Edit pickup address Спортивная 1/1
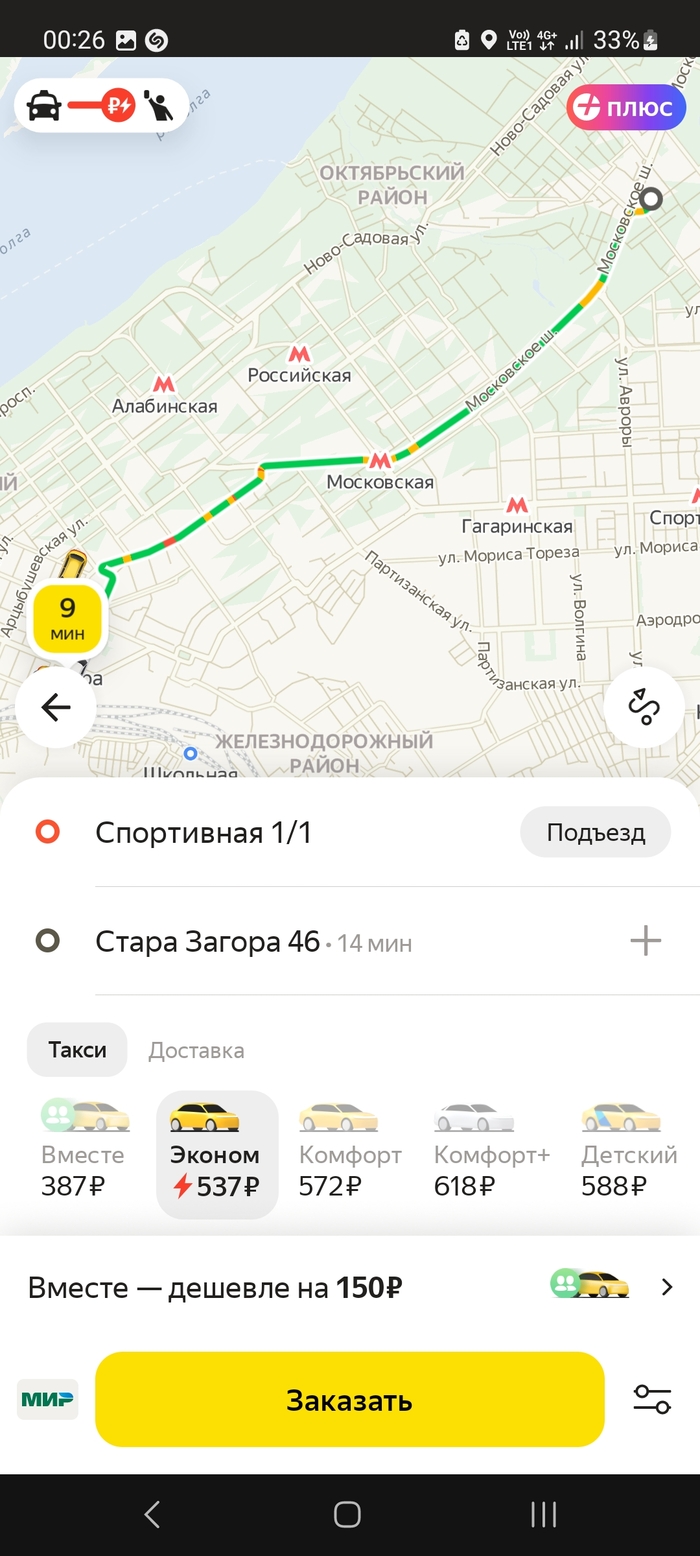 203,832
